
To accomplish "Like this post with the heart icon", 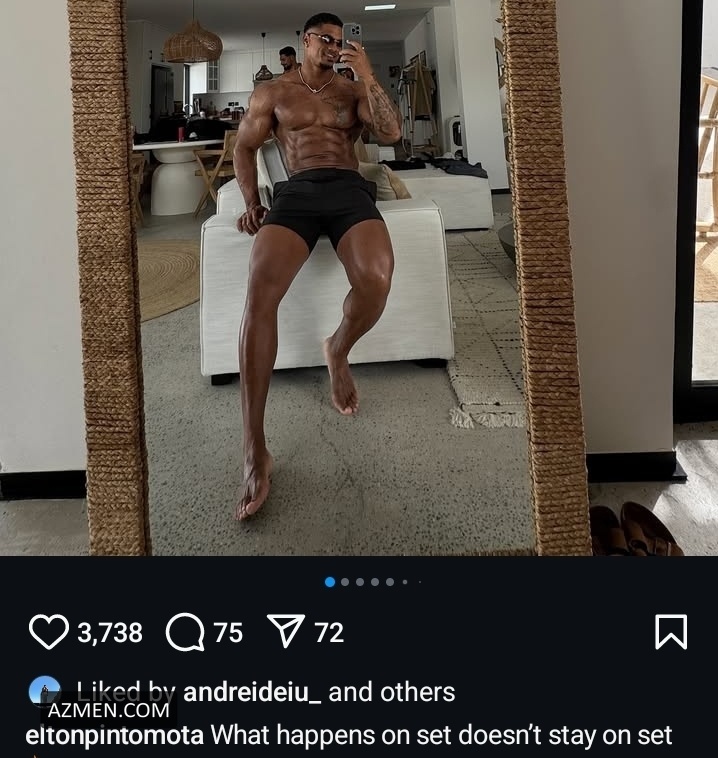I will pos(48,632).
